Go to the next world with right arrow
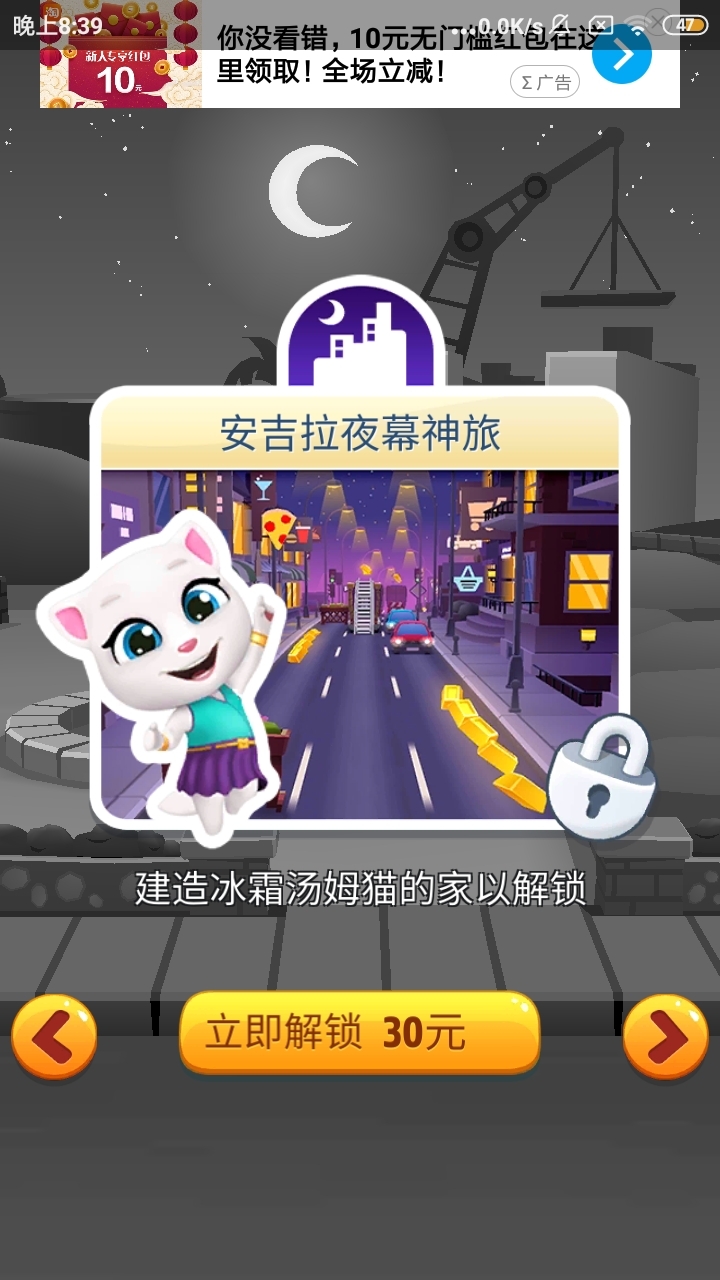The width and height of the screenshot is (720, 1280). click(x=665, y=1036)
